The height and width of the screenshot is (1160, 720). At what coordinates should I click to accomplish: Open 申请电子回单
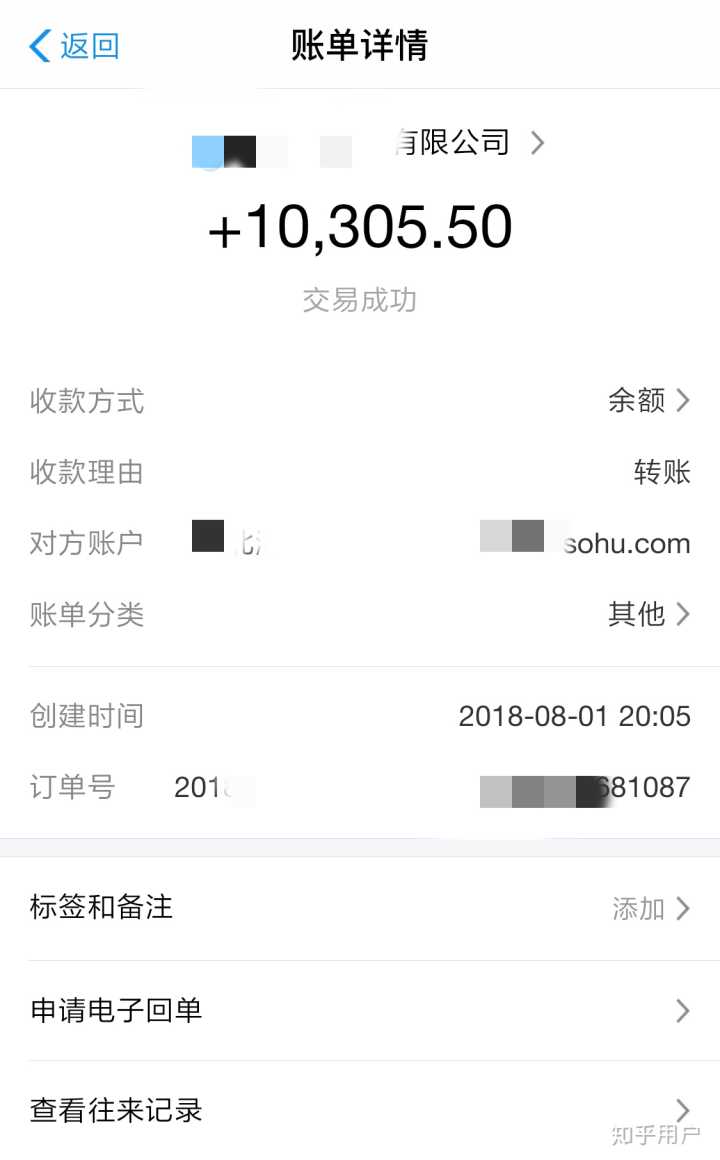click(360, 1010)
